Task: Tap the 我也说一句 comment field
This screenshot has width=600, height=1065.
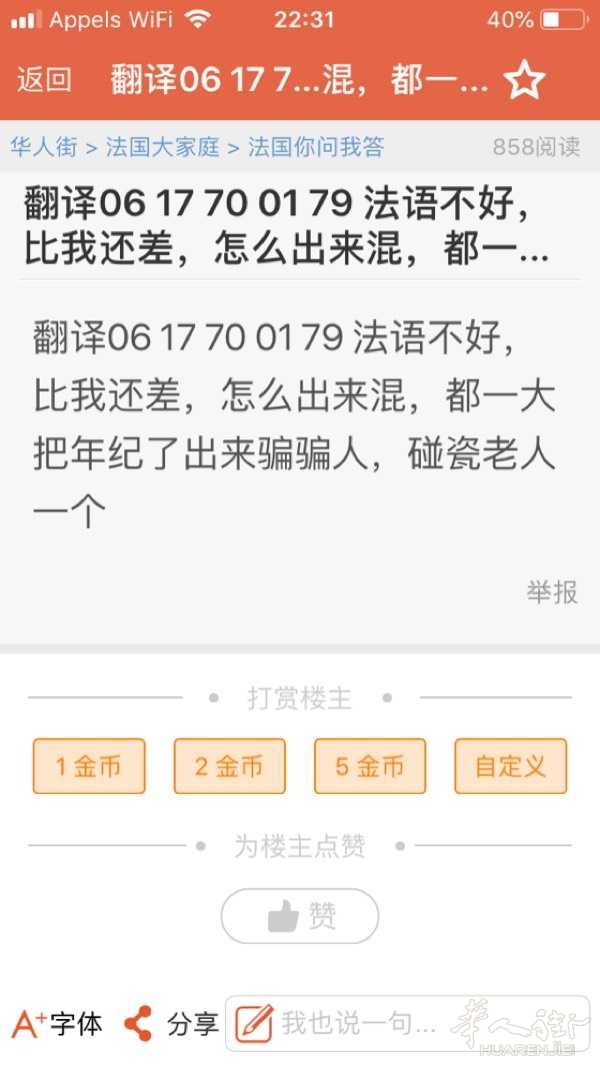Action: [408, 1024]
